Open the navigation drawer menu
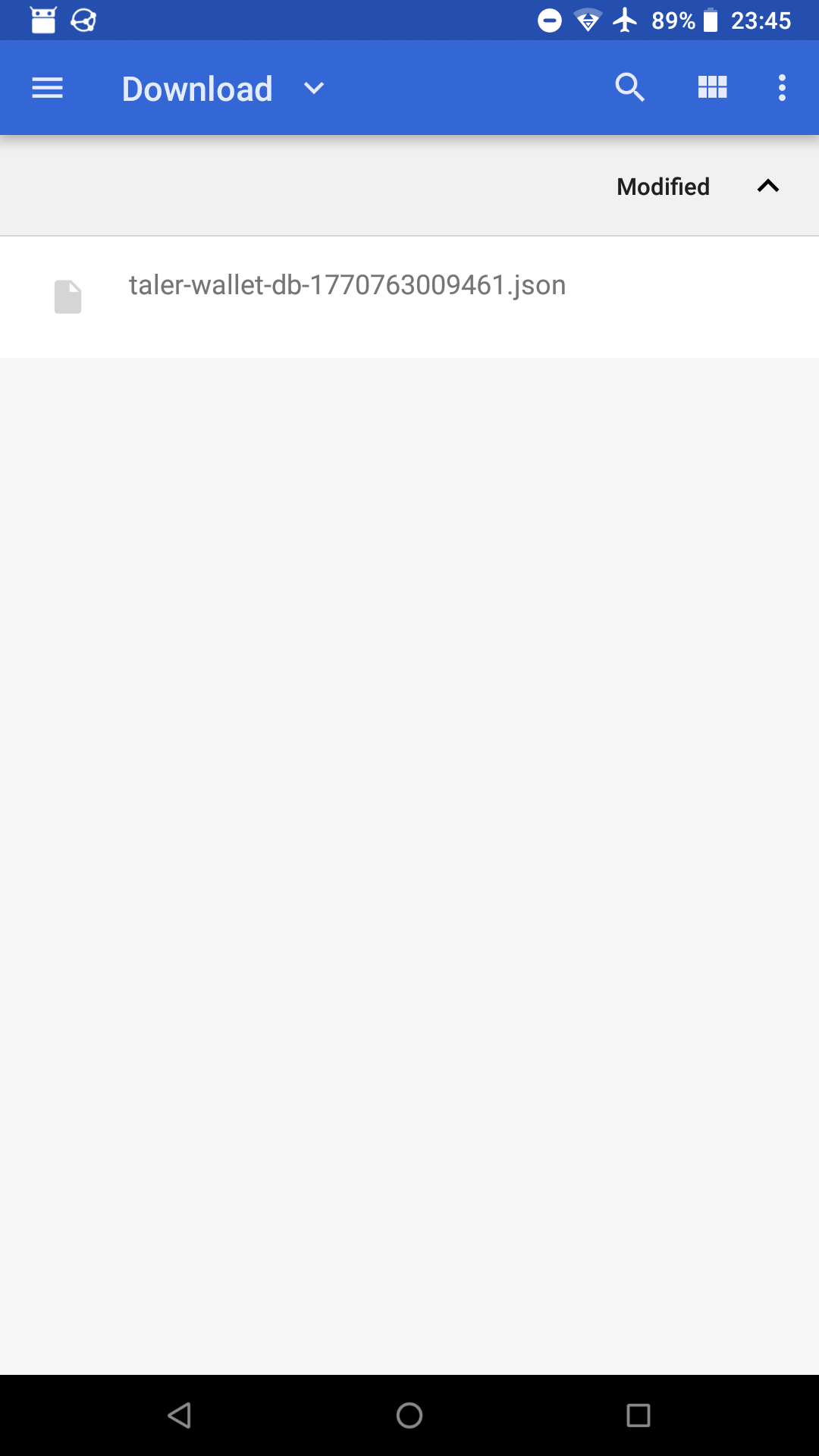The width and height of the screenshot is (819, 1456). click(x=47, y=89)
